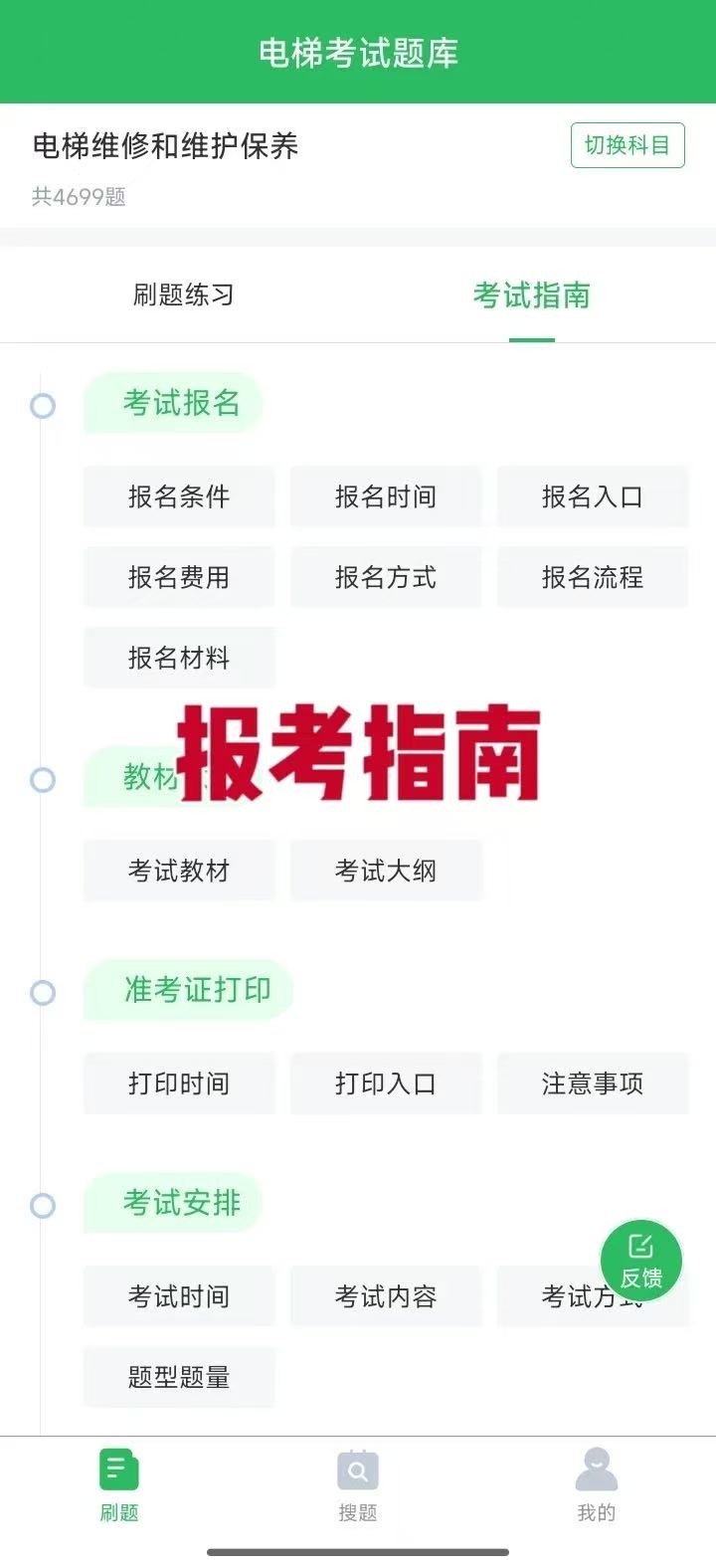Check 打印时间 for the admission ticket
Screen dimensions: 716x1568
tap(179, 1083)
